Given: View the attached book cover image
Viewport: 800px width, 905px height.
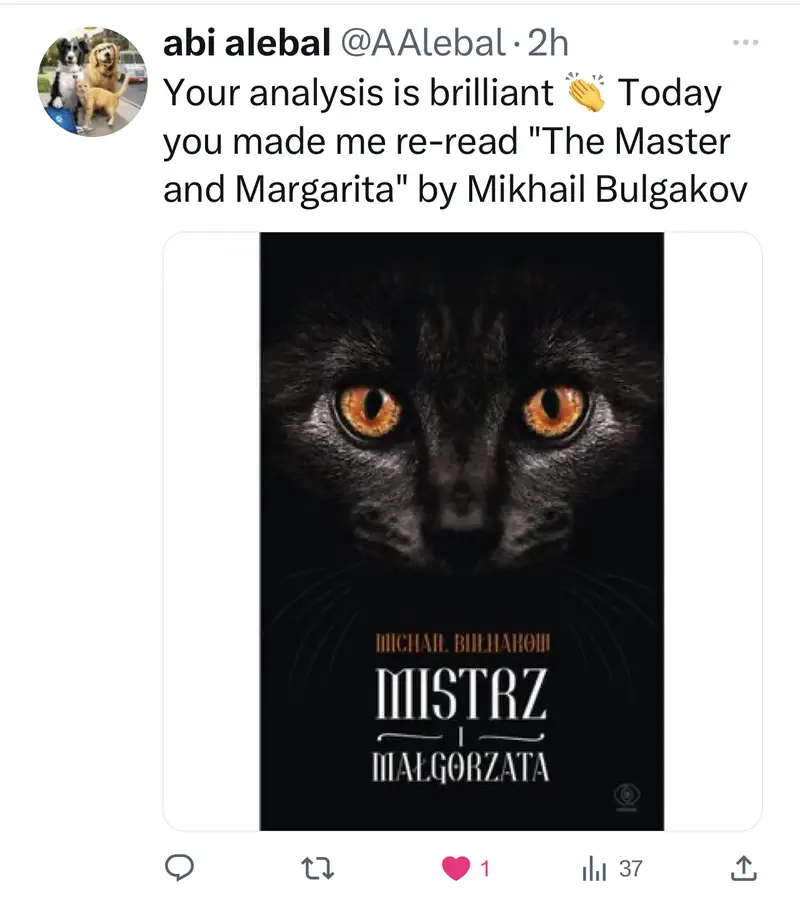Looking at the screenshot, I should tap(462, 530).
